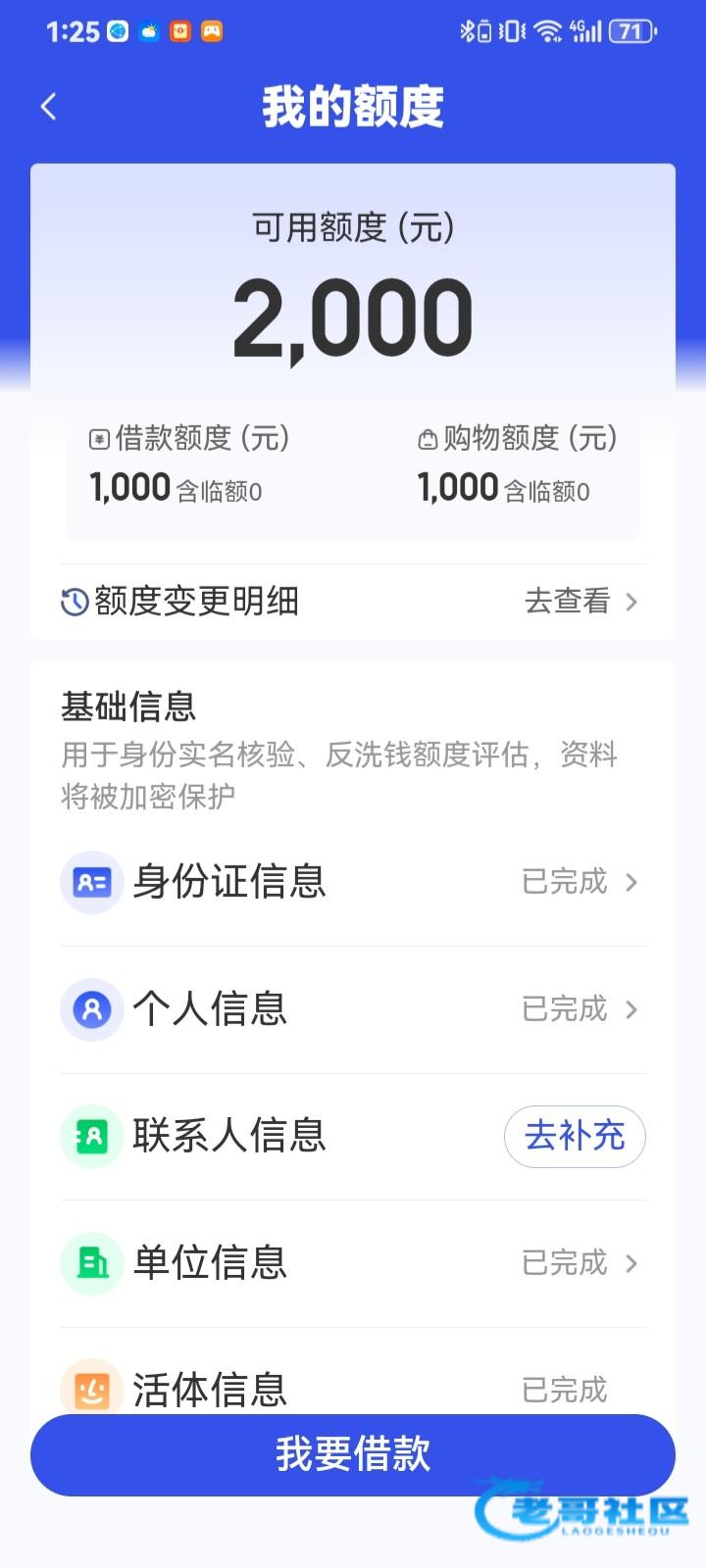
Task: Tap the 我要借款 button
Action: [353, 1454]
